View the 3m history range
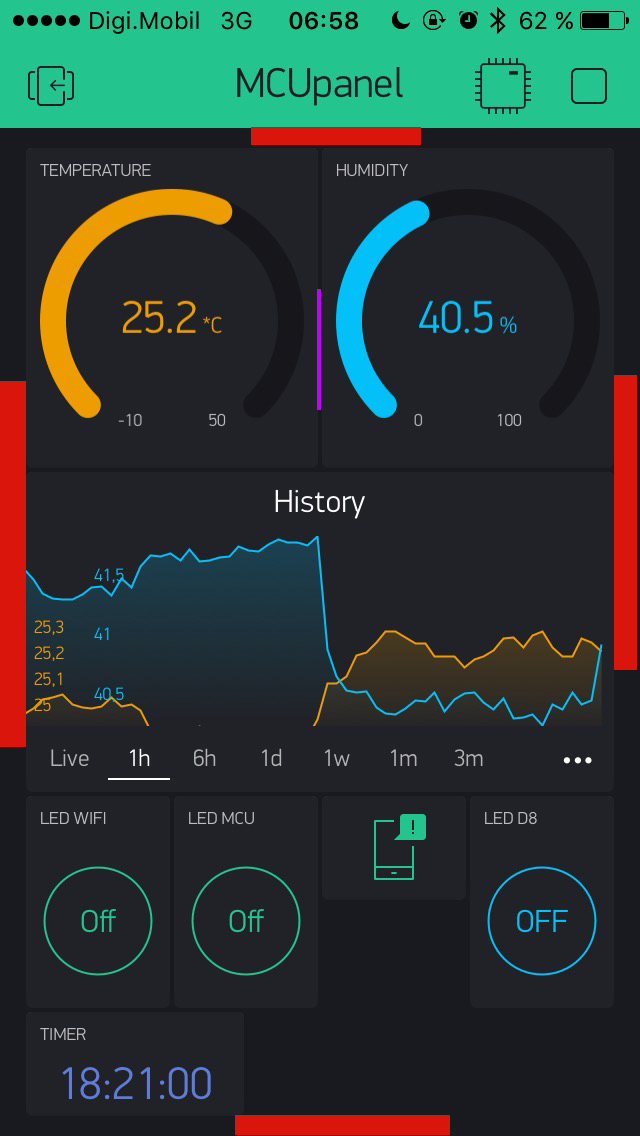The width and height of the screenshot is (640, 1136). (x=468, y=758)
